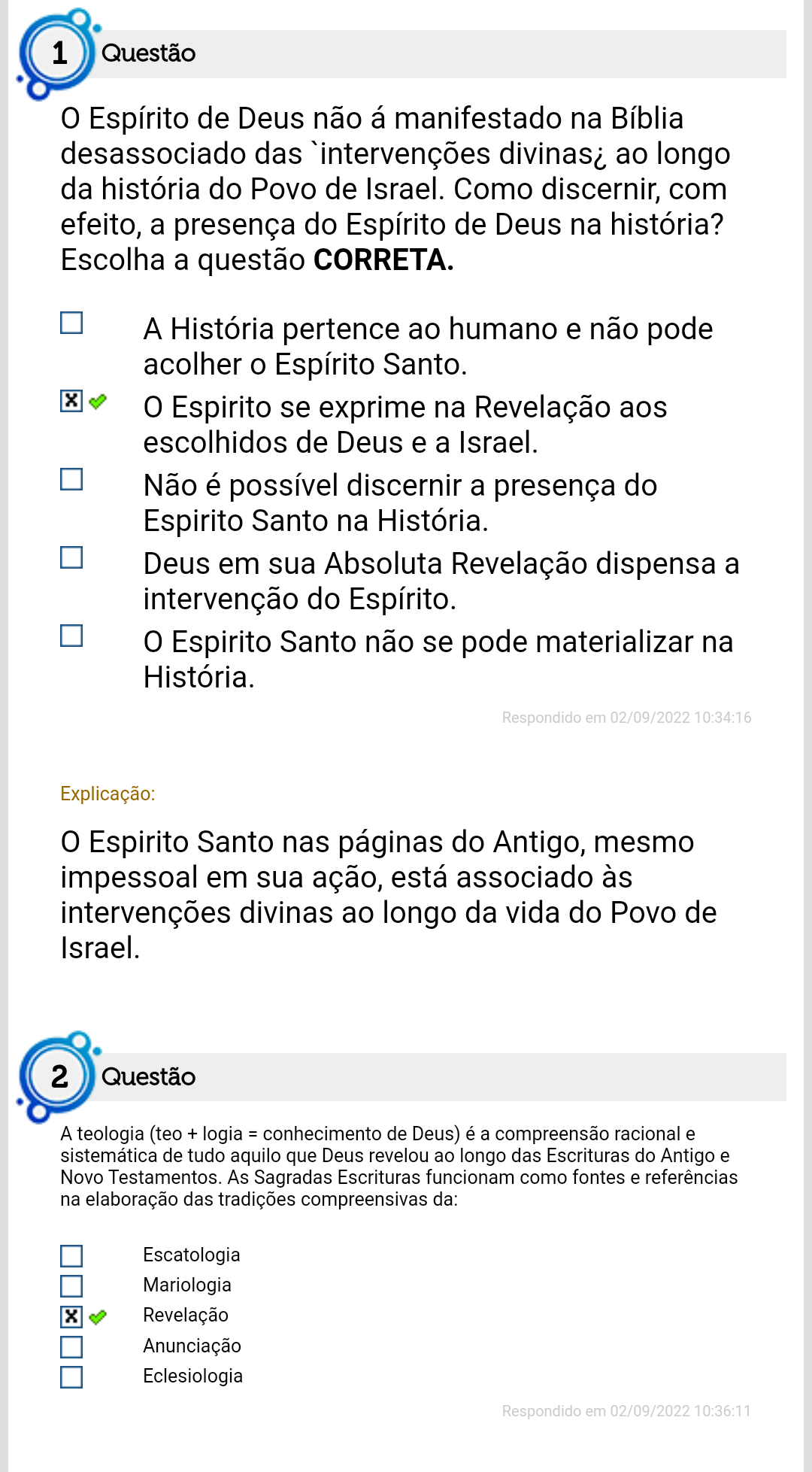Select the Mariologia checkbox
Viewport: 812px width, 1472px height.
(x=71, y=1285)
